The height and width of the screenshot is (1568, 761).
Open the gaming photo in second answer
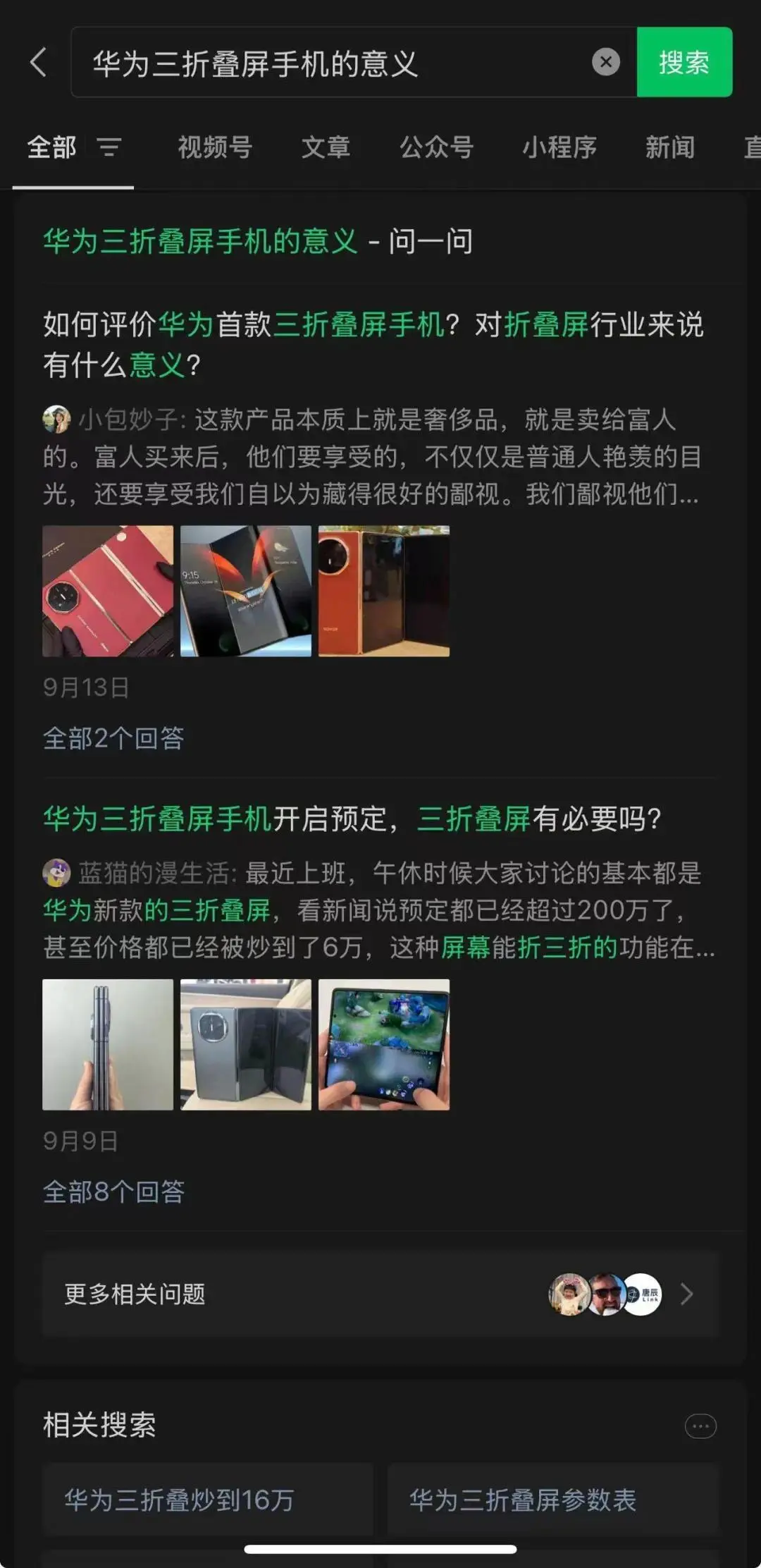pos(383,1044)
